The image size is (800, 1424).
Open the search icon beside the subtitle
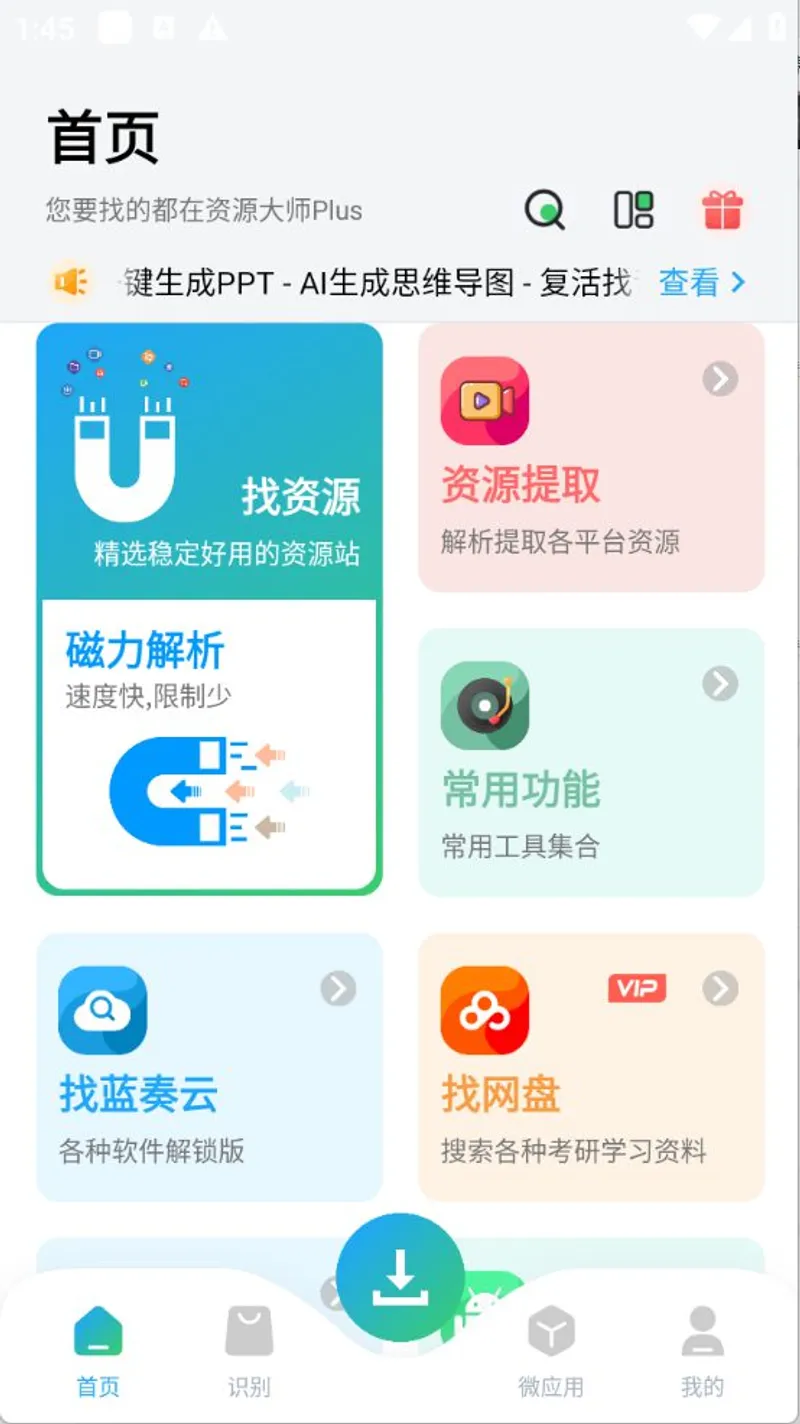[544, 211]
